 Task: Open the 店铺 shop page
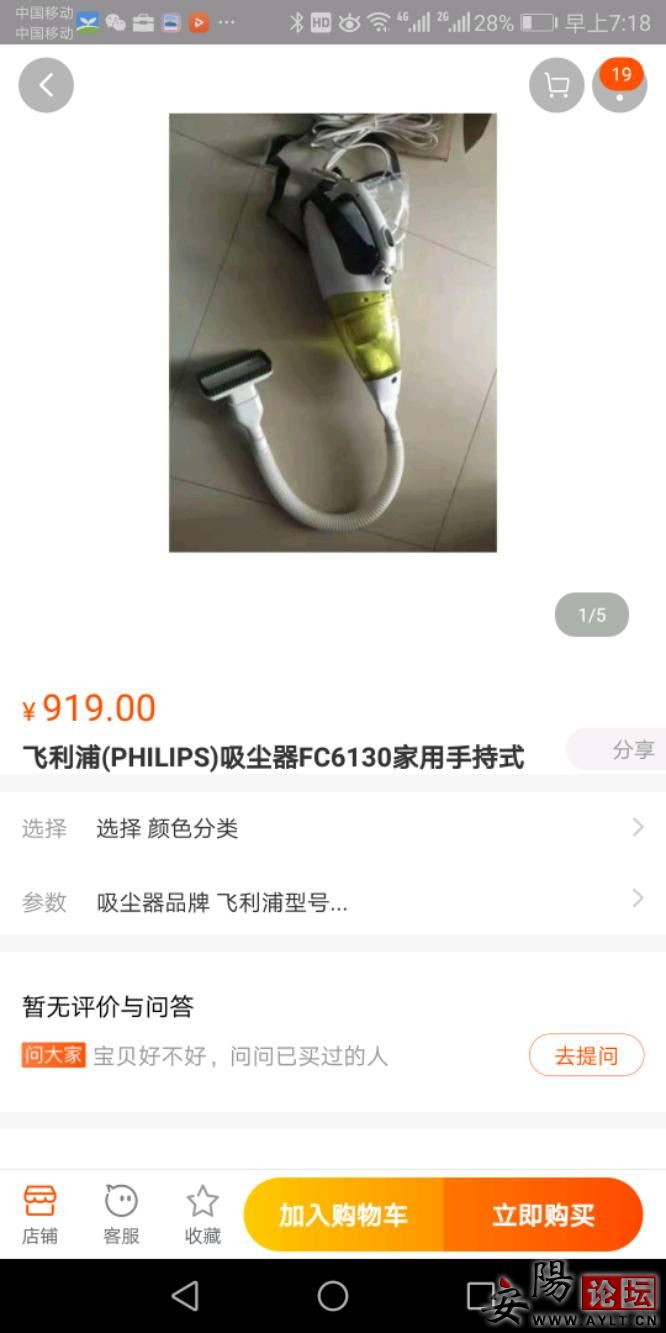[x=40, y=1214]
